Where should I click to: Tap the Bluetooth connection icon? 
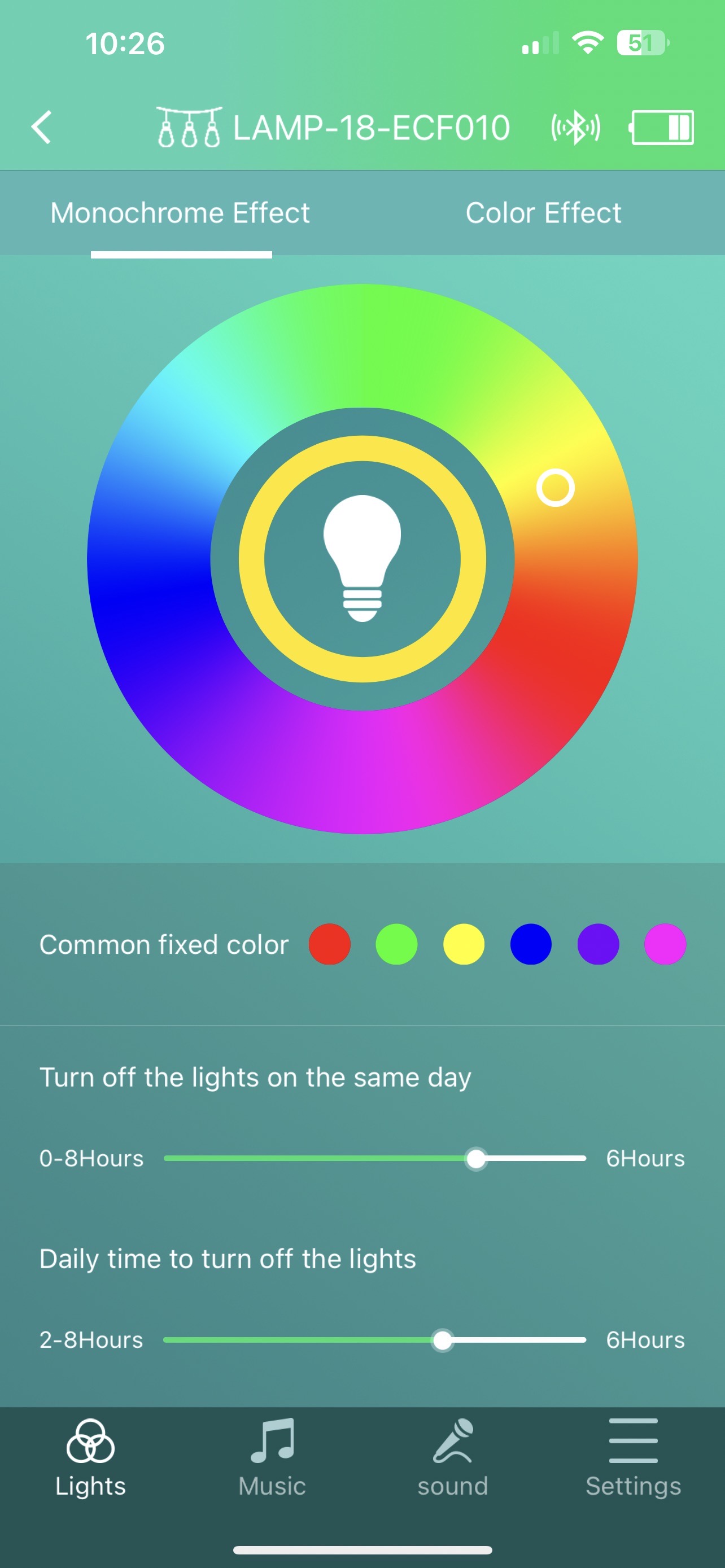(575, 128)
